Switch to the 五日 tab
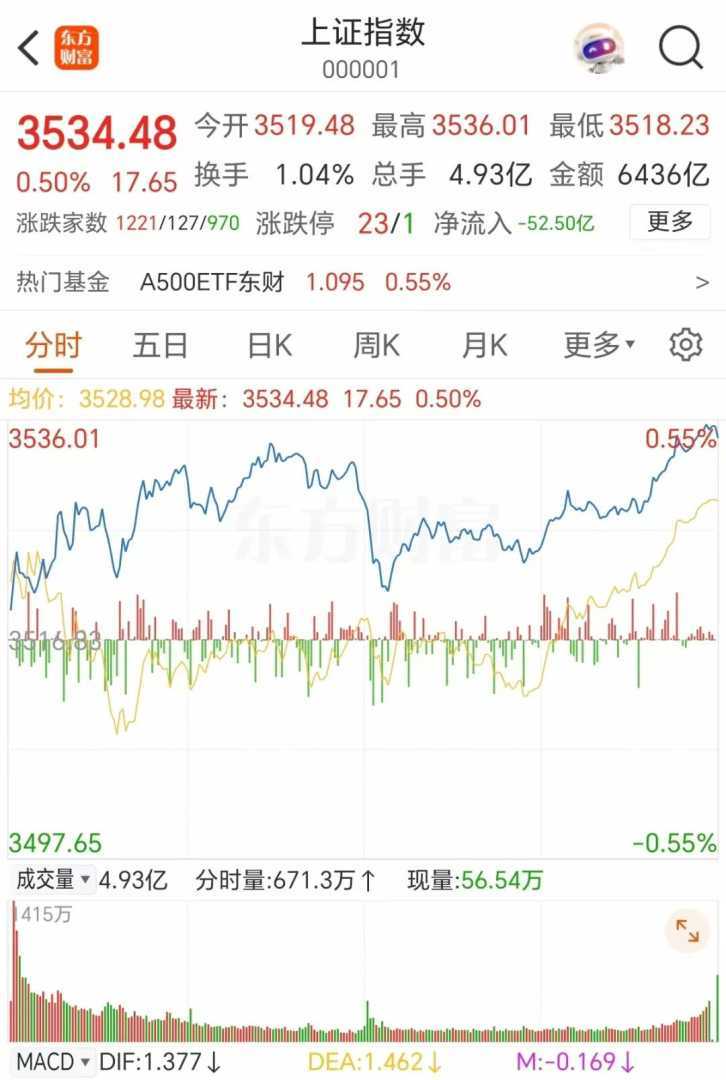Screen dimensions: 726x1080 tap(160, 346)
